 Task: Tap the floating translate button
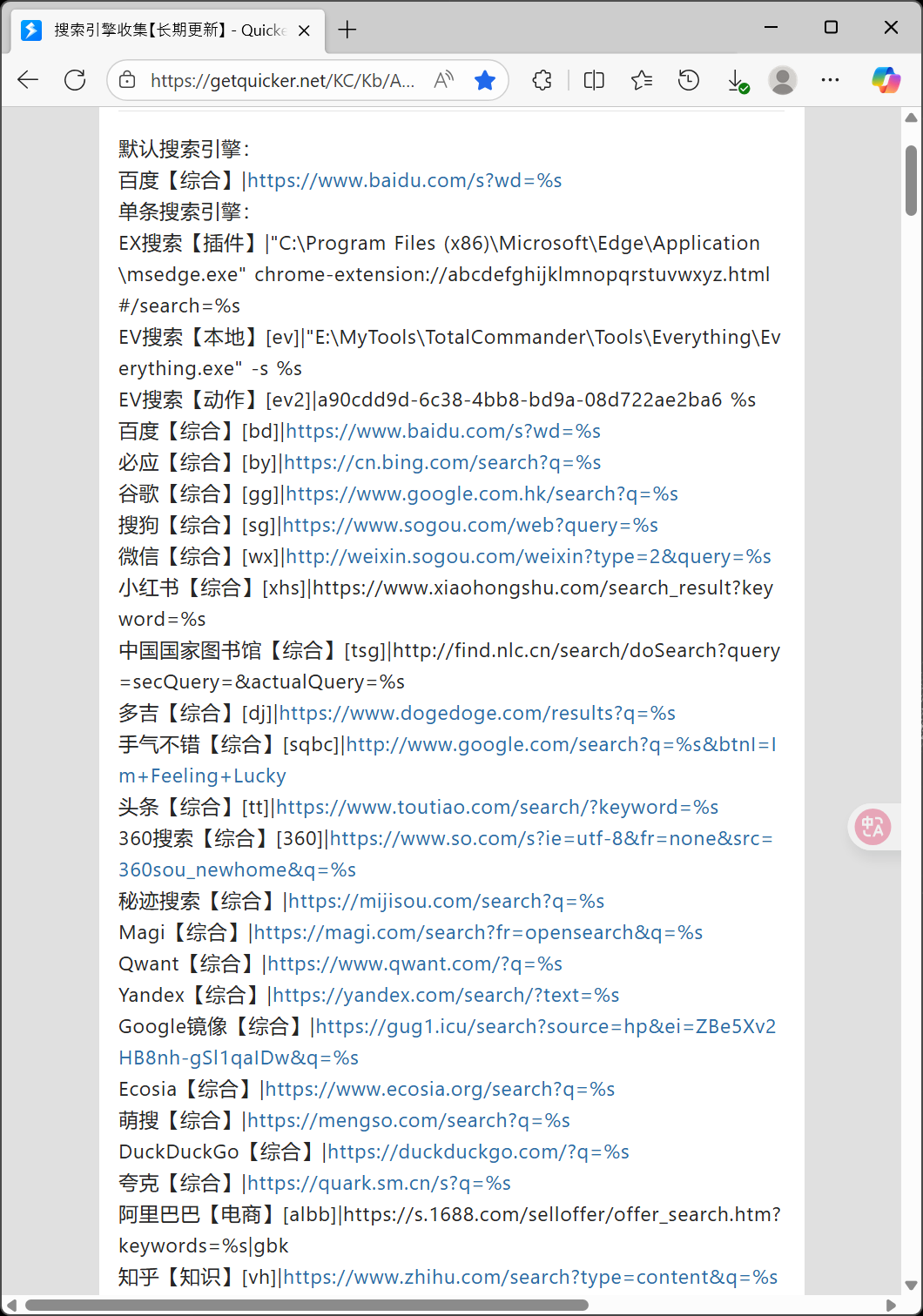point(872,827)
